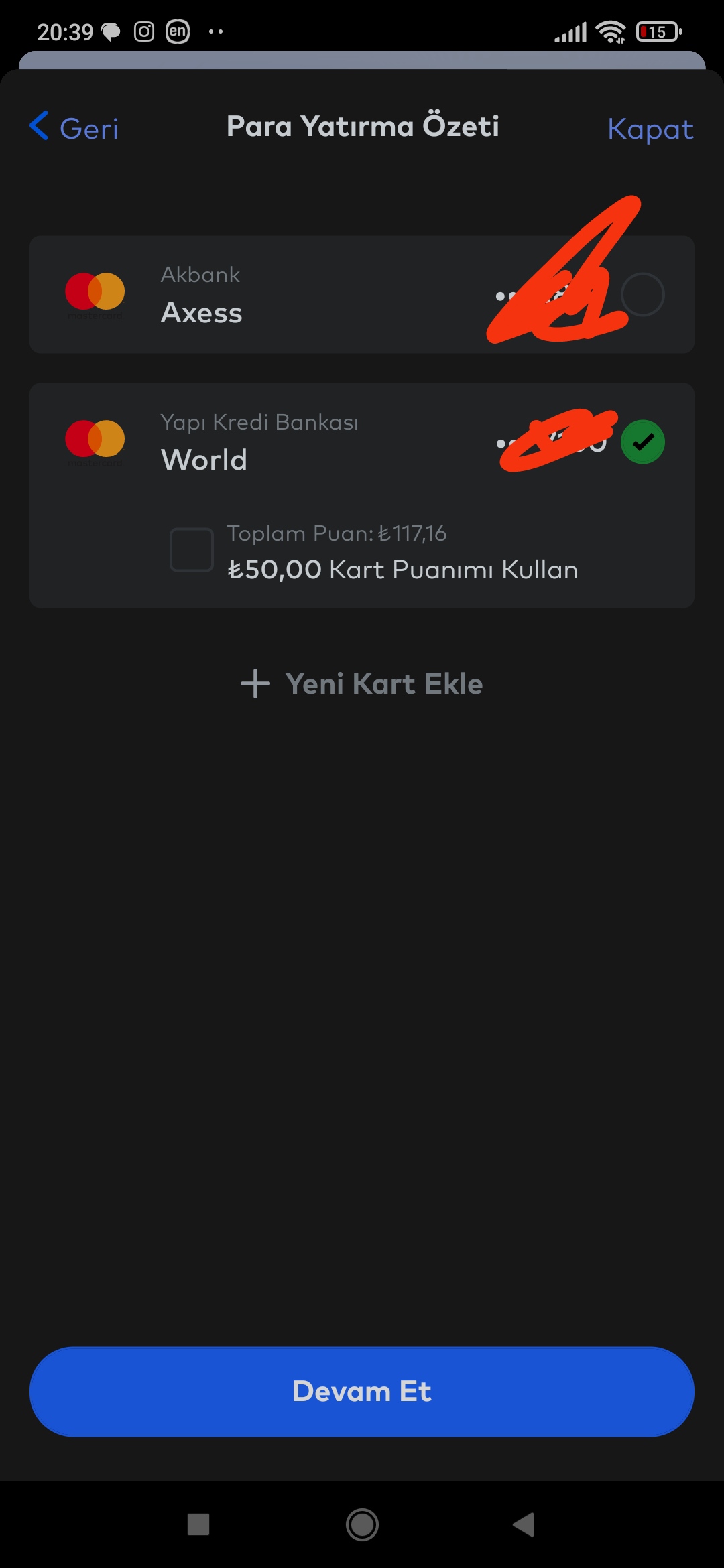The width and height of the screenshot is (724, 1568).
Task: Choose the Yapı Kredi World card
Action: 642,442
